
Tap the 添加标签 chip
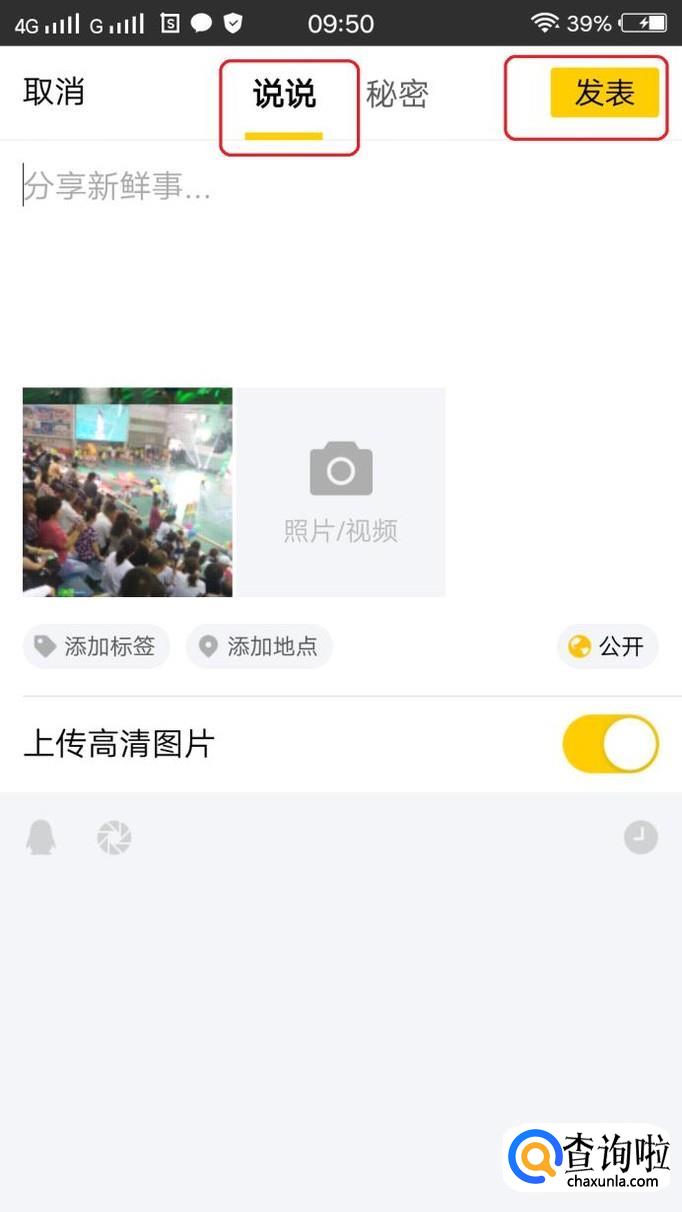[x=96, y=646]
